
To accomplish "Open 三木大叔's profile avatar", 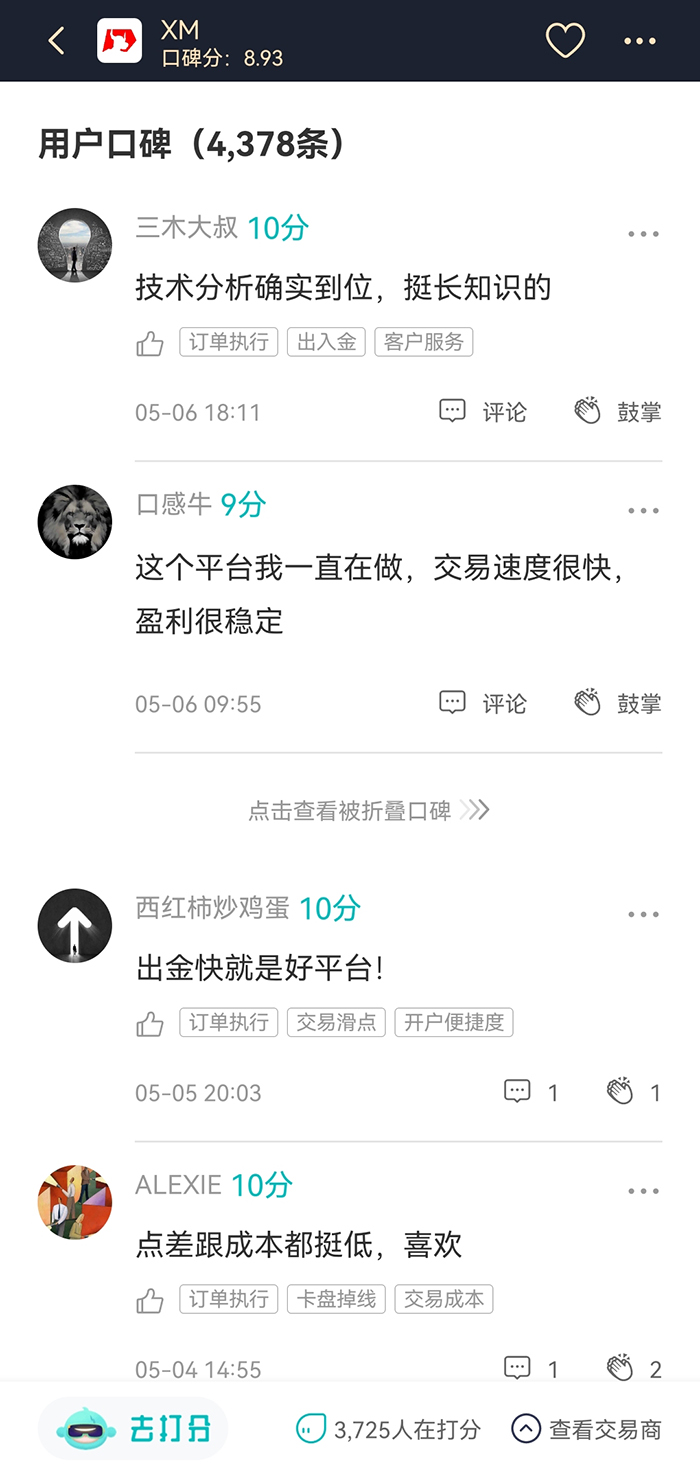I will pos(75,245).
